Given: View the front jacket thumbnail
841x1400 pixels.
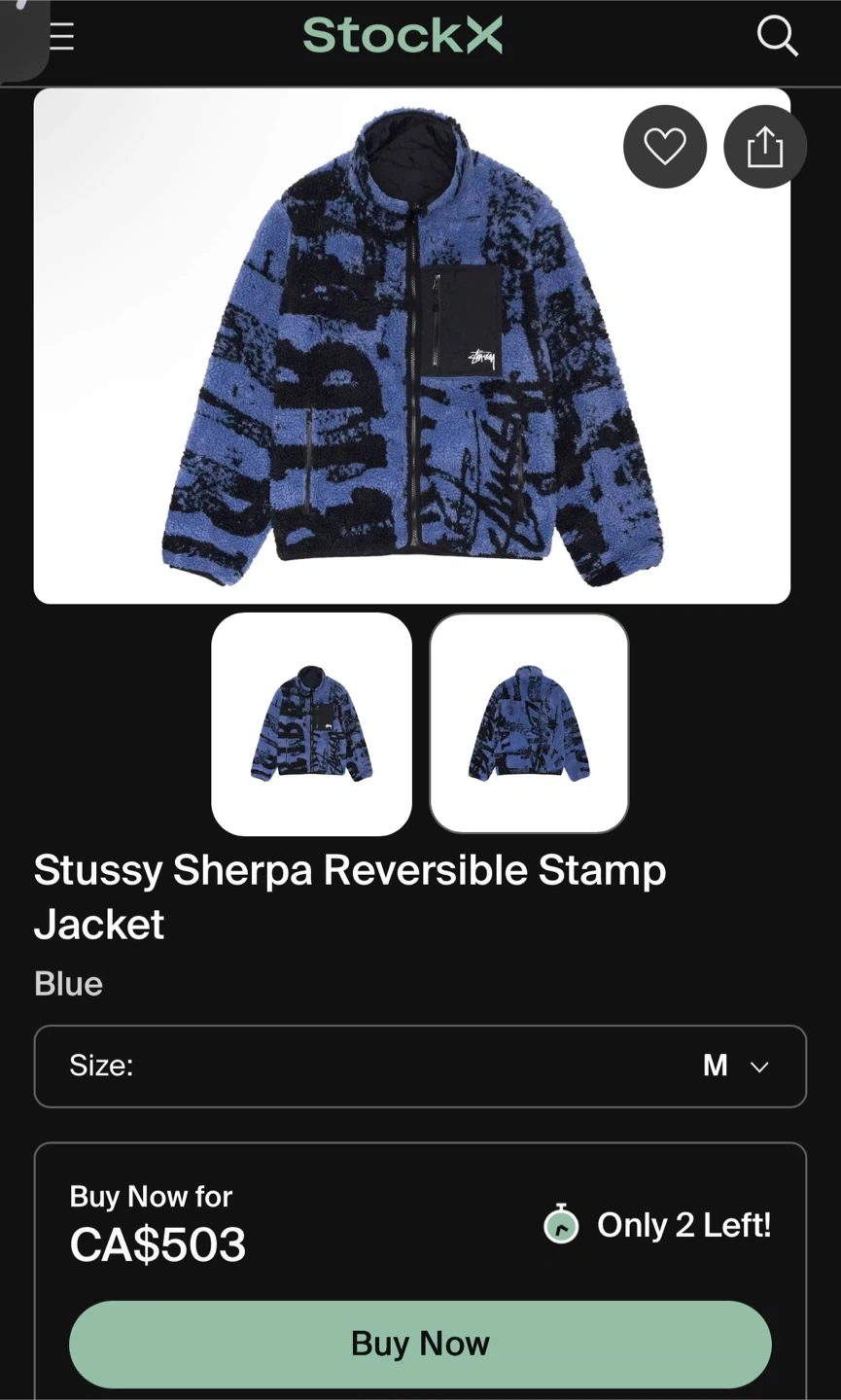Looking at the screenshot, I should tap(311, 723).
